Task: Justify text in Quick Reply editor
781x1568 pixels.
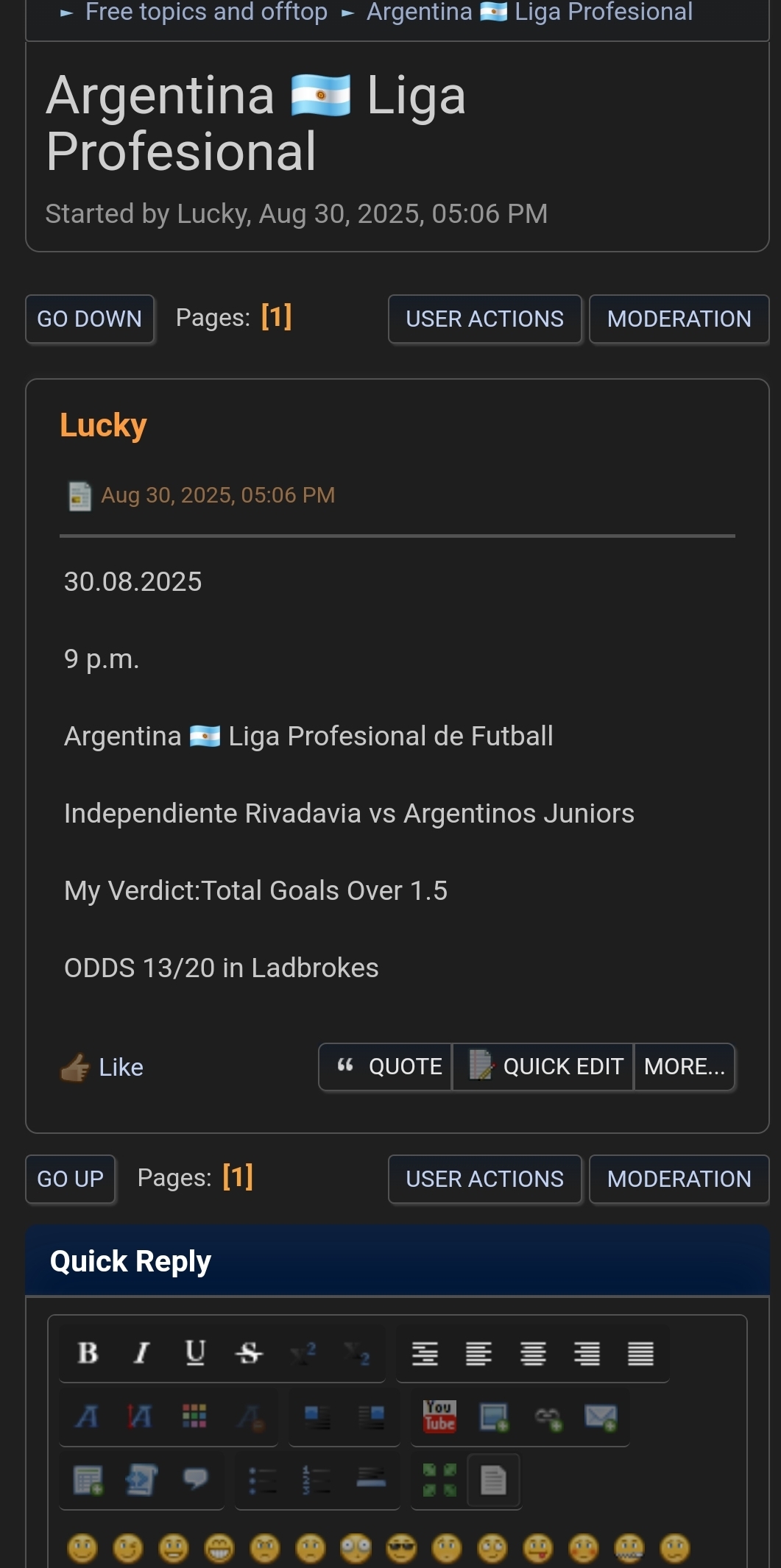Action: pos(640,1352)
